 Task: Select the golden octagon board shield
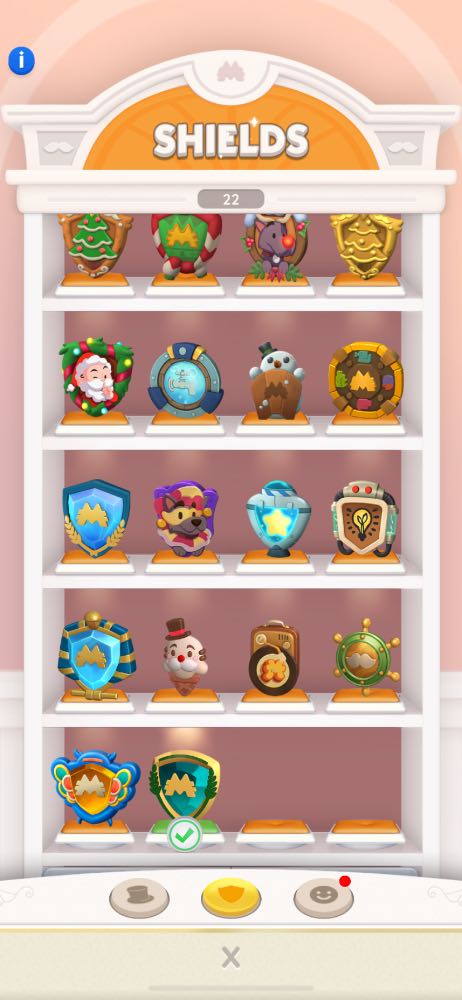coord(366,379)
